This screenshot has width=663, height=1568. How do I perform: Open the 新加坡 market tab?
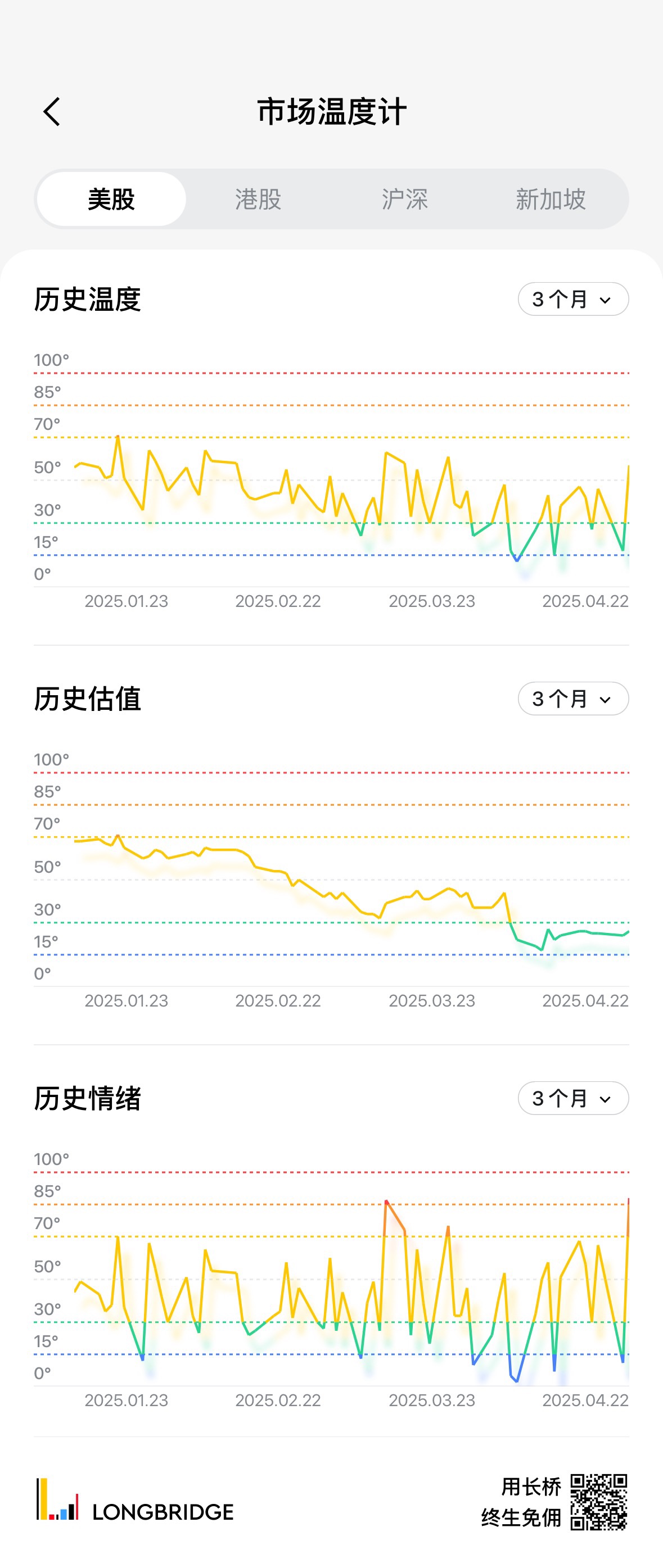551,199
